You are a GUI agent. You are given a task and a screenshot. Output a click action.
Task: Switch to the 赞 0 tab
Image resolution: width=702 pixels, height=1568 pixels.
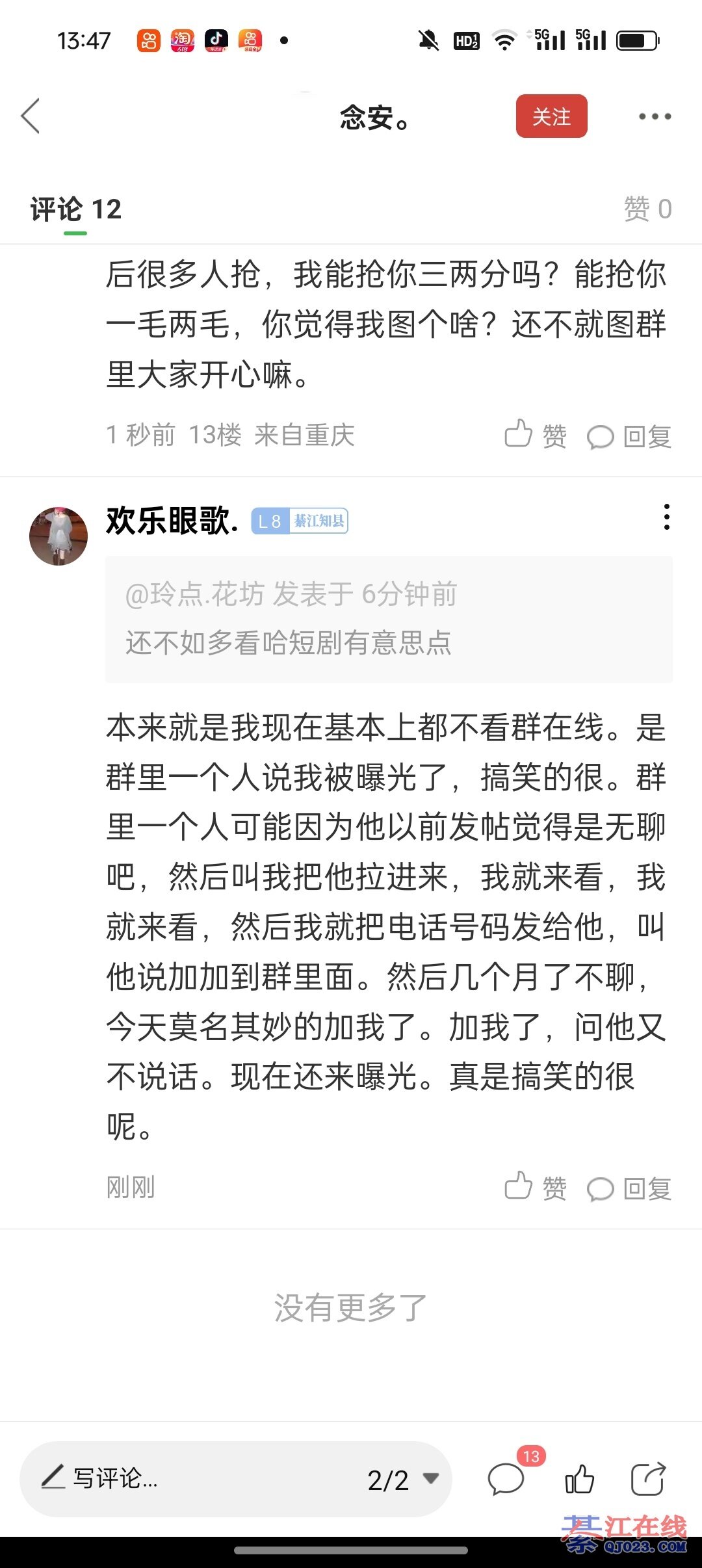pos(647,209)
